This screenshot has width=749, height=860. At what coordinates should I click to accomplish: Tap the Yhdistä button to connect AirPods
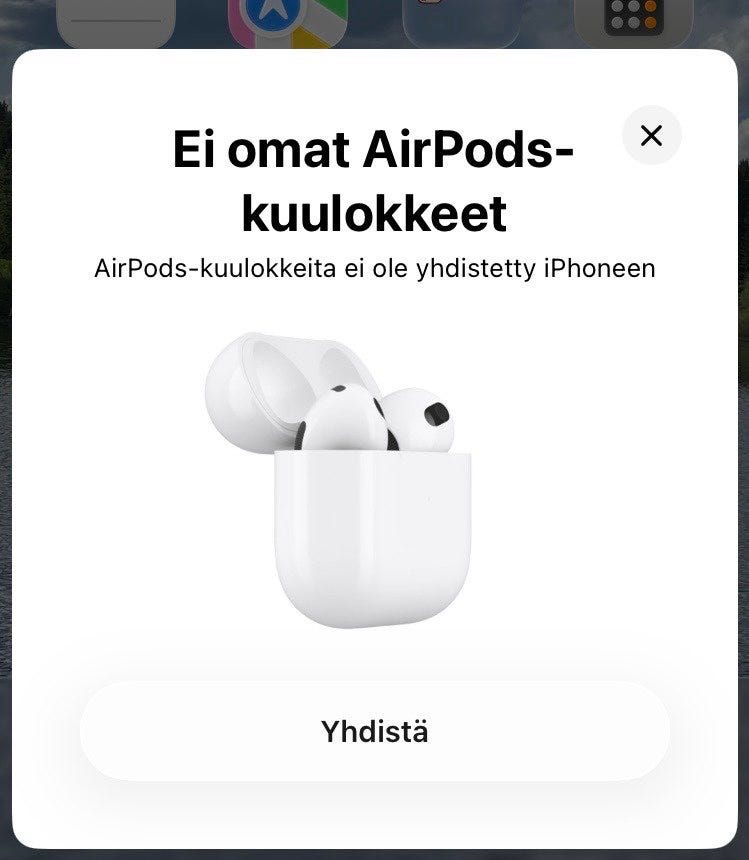(374, 731)
